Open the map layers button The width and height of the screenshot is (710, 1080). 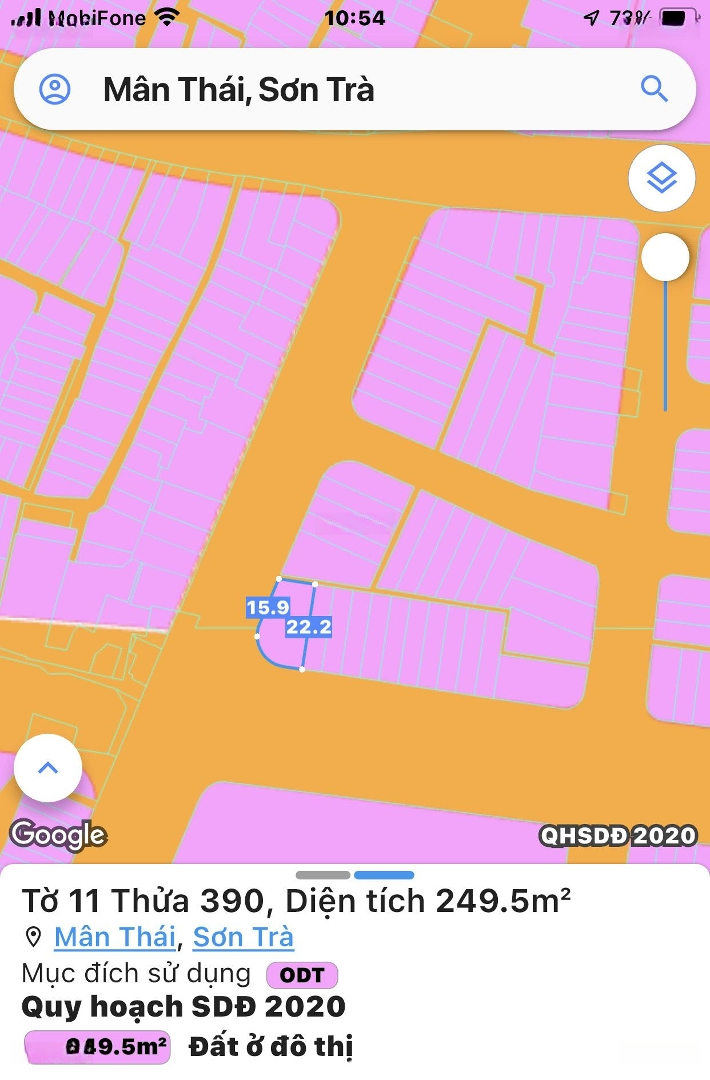click(662, 180)
